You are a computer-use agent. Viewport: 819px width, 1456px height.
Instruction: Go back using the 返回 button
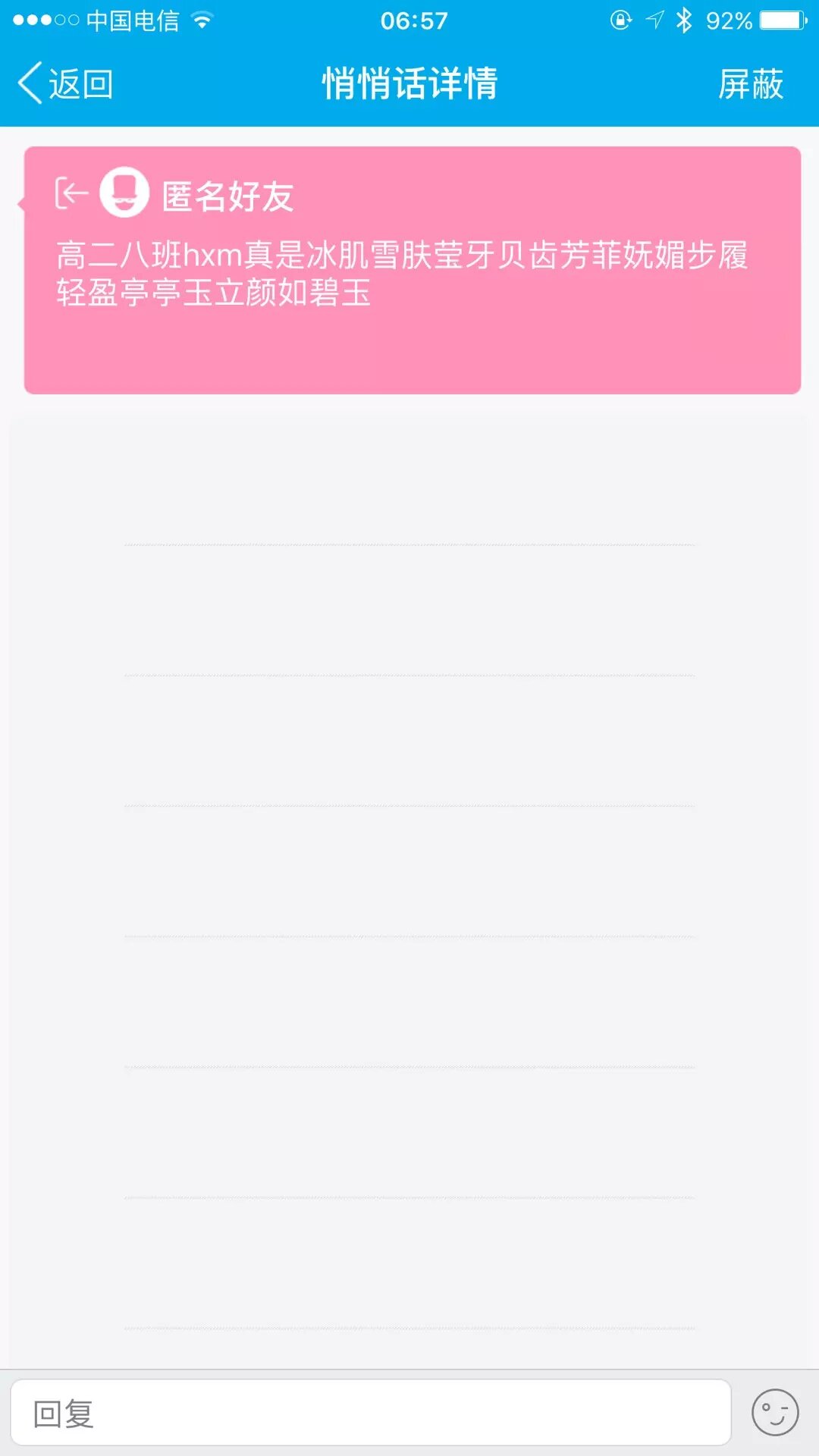pyautogui.click(x=65, y=83)
